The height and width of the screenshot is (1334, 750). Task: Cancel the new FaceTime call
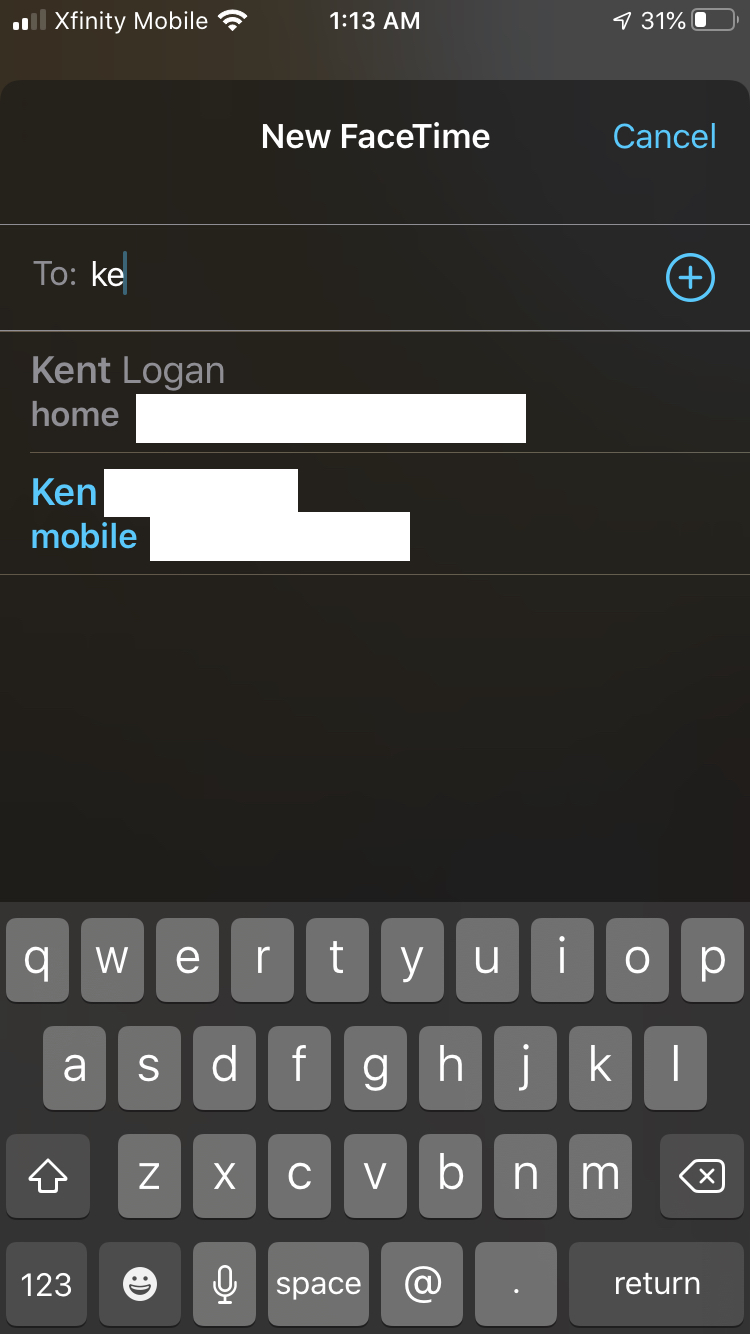(x=664, y=136)
